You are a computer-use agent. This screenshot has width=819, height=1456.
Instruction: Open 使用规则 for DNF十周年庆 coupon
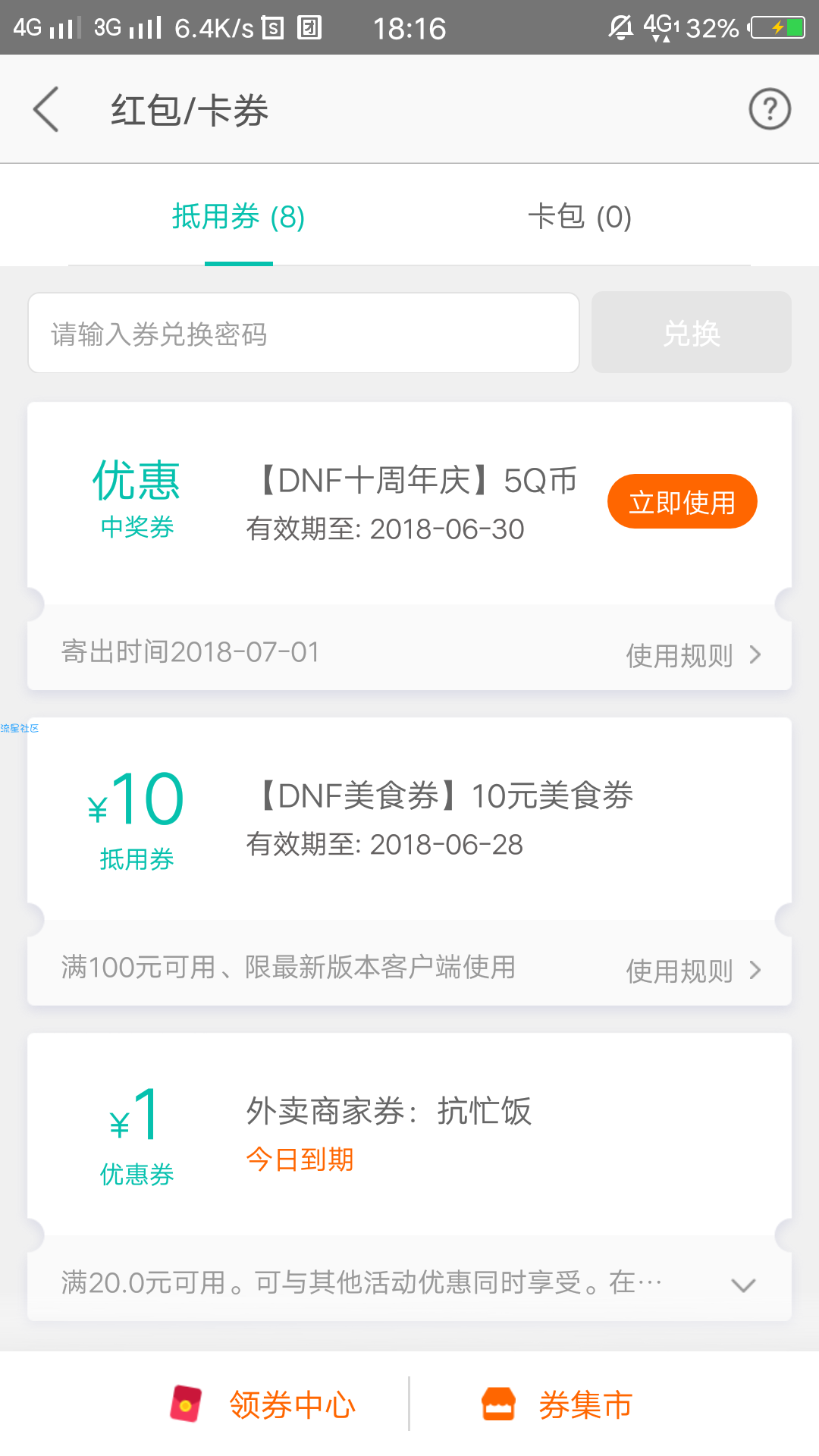(693, 654)
